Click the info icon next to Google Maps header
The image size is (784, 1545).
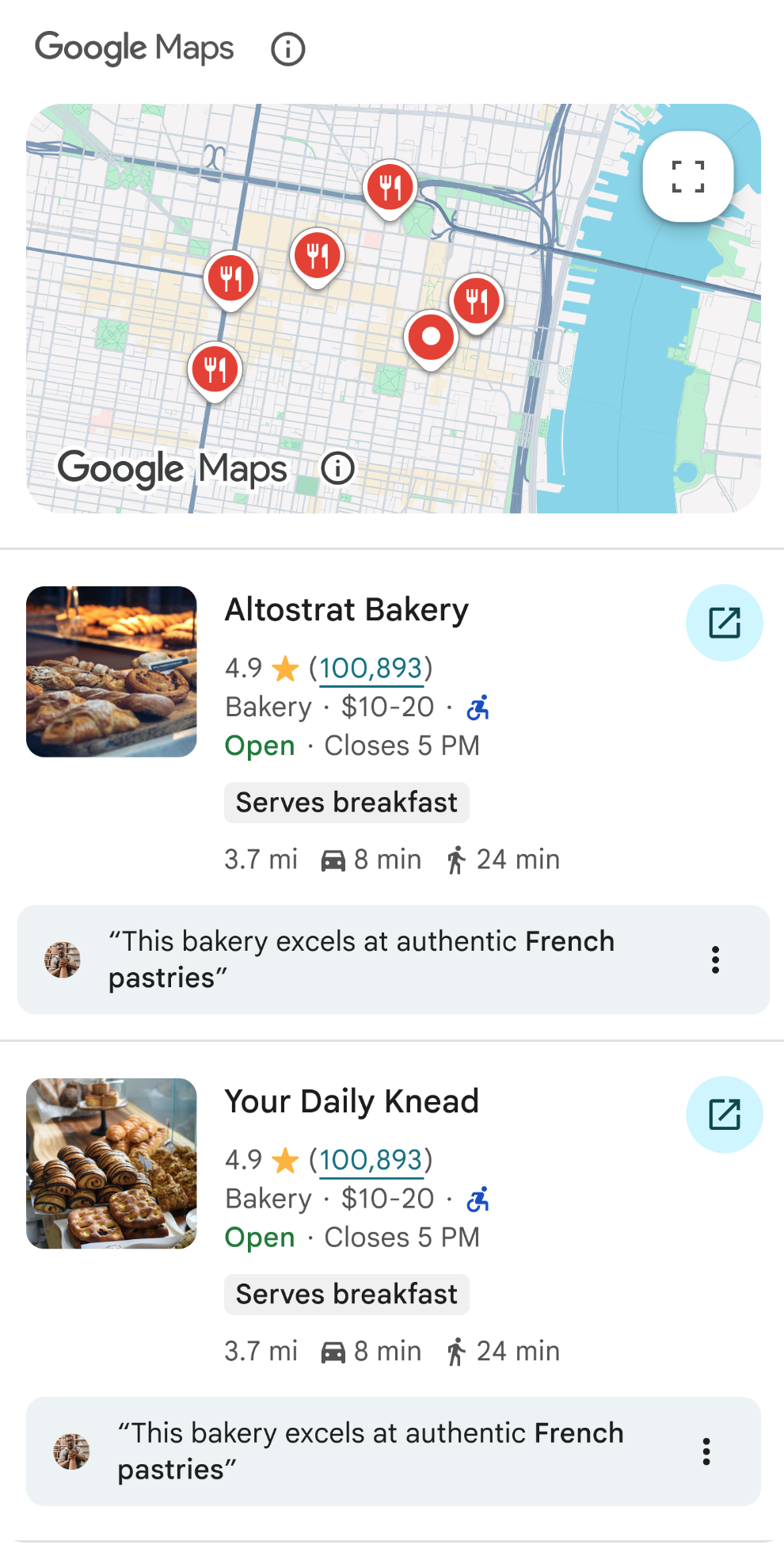click(x=288, y=48)
